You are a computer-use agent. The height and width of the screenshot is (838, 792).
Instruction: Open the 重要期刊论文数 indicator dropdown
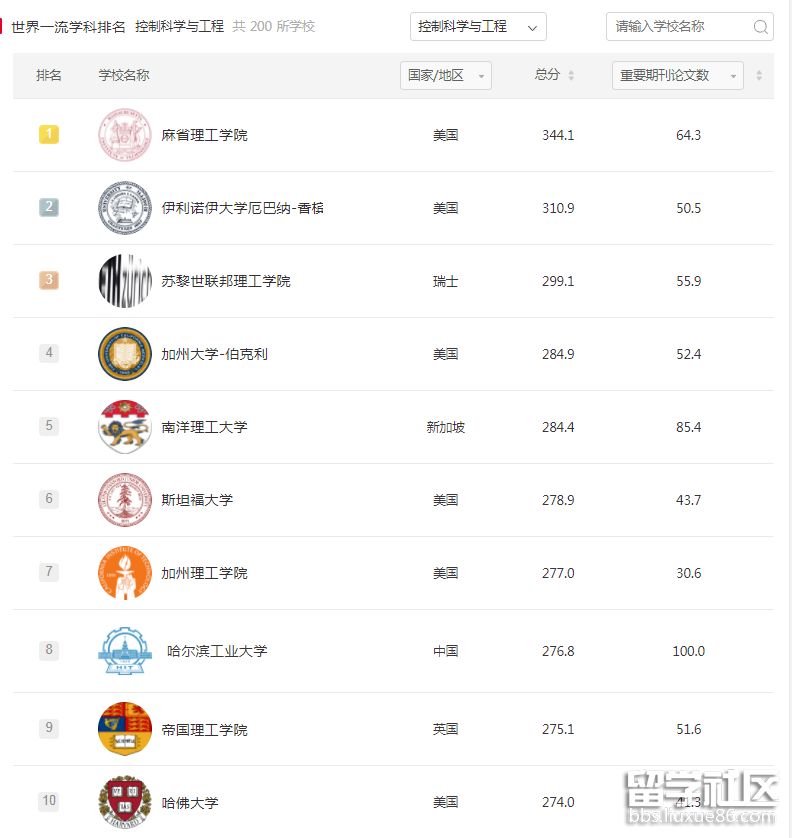pyautogui.click(x=677, y=76)
